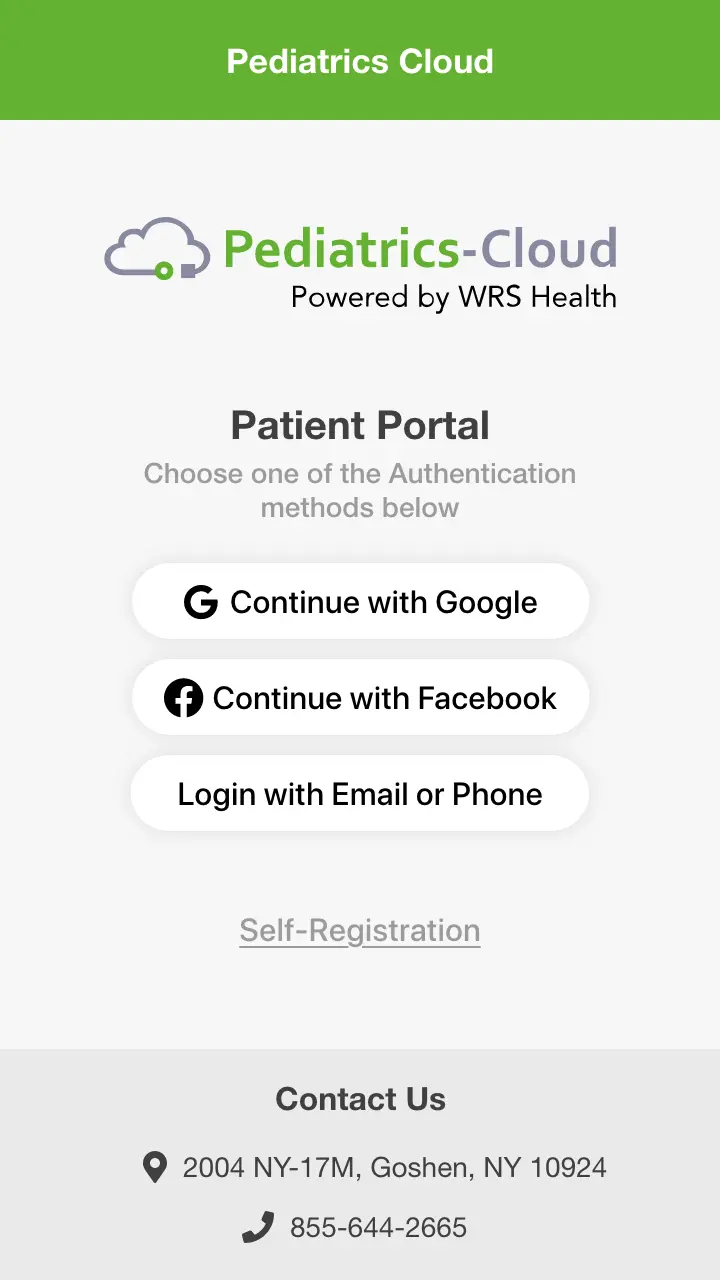720x1280 pixels.
Task: Click the Contact Us section heading
Action: (360, 1098)
